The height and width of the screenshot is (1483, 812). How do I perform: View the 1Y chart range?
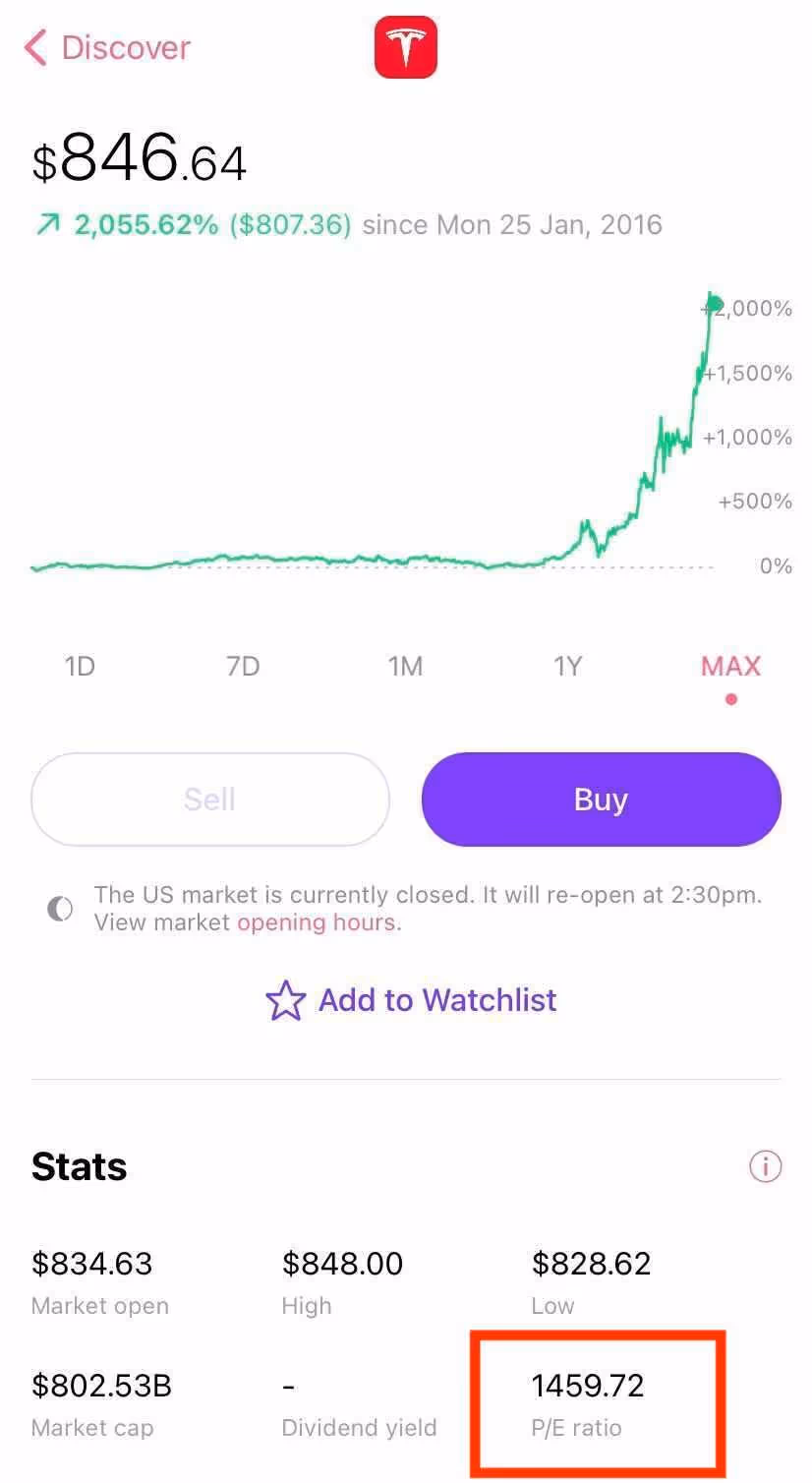point(568,667)
